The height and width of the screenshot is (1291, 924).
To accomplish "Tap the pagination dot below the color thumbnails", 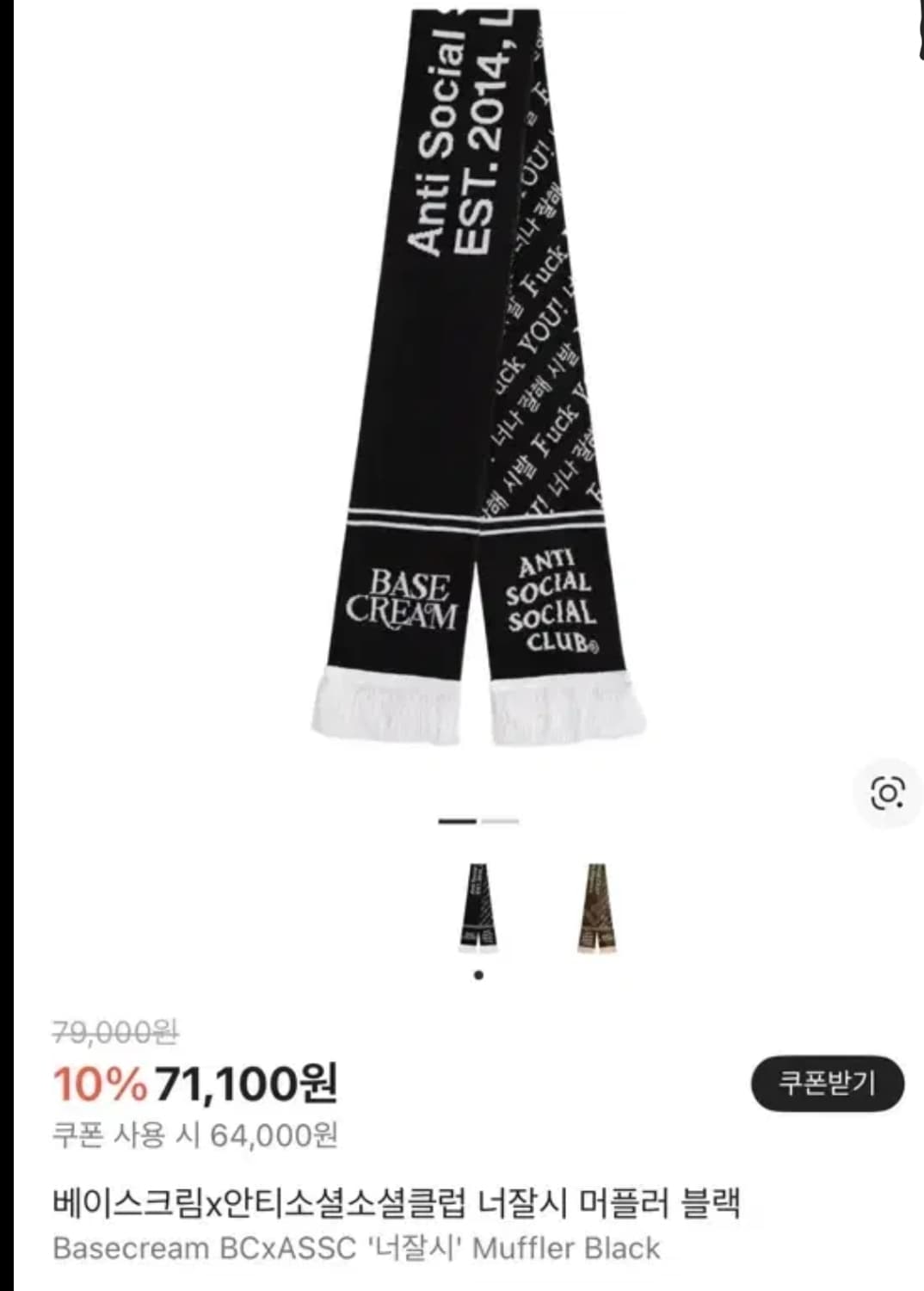I will (480, 973).
